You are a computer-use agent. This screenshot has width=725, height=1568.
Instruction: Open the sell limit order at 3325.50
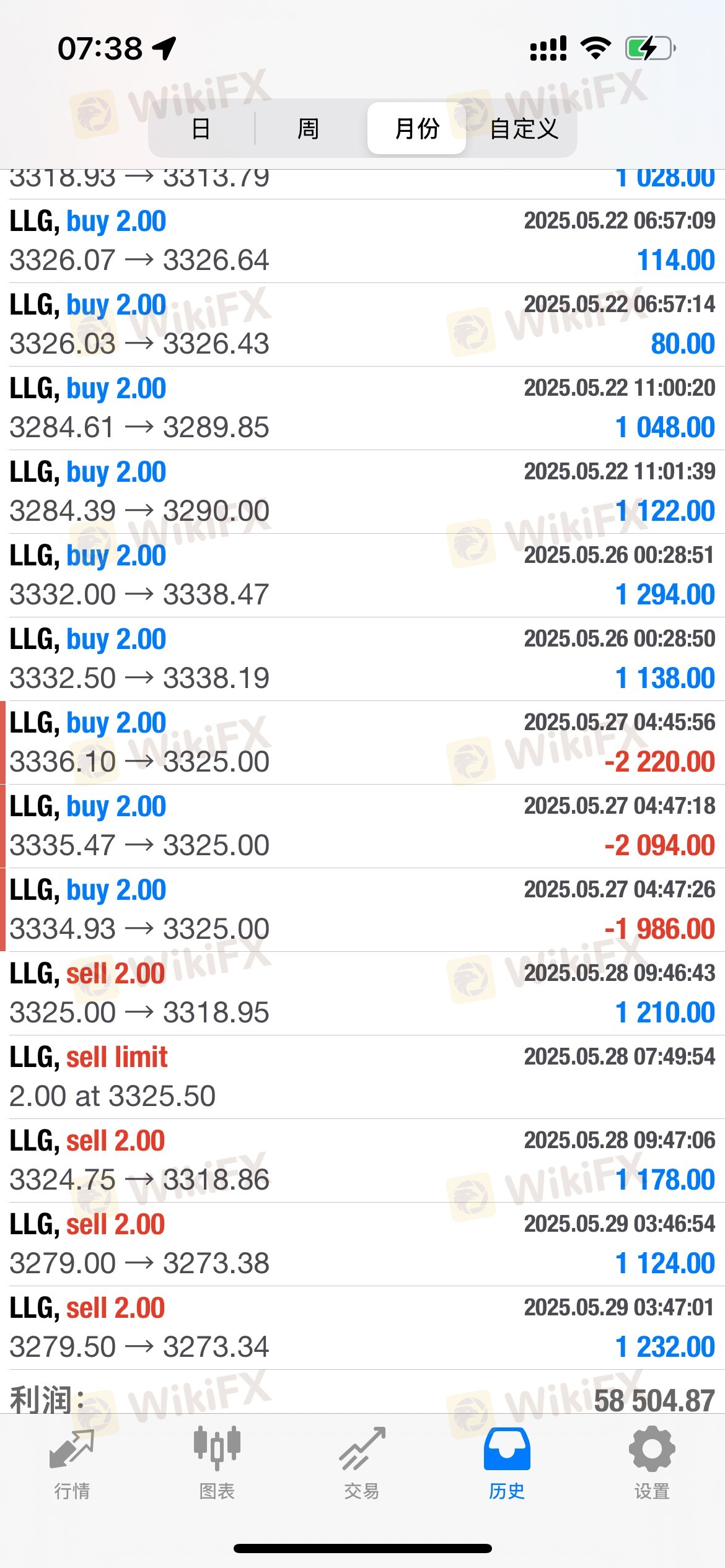[x=362, y=1077]
